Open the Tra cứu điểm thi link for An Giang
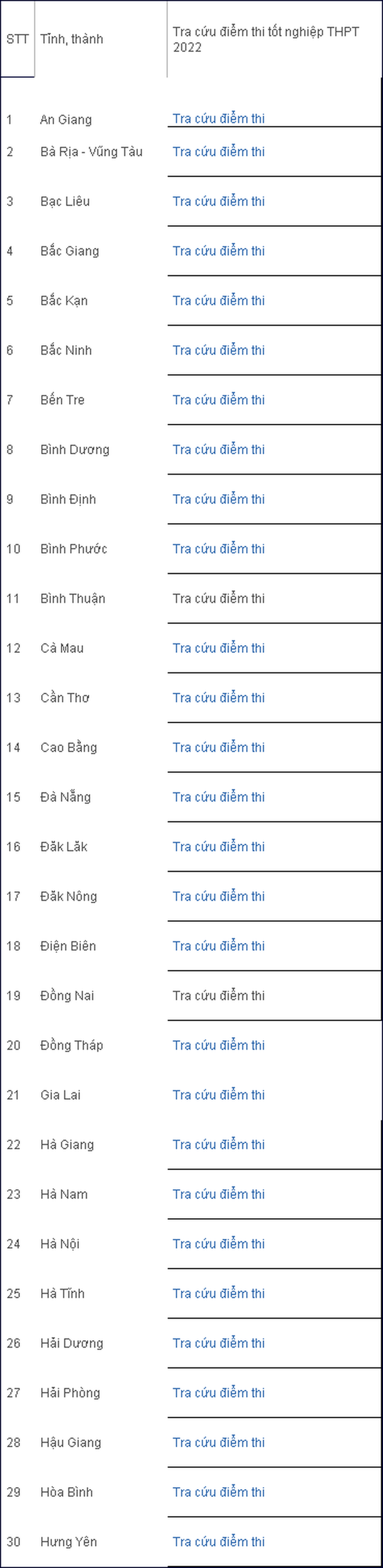 (x=219, y=119)
